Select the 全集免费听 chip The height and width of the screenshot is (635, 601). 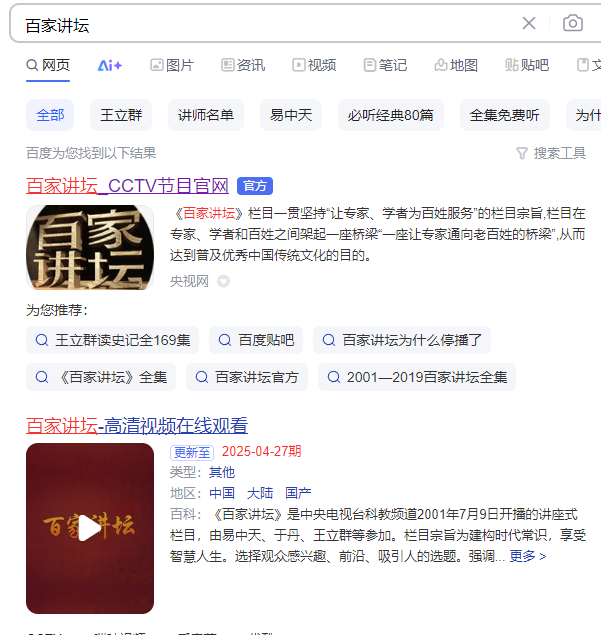tap(505, 115)
